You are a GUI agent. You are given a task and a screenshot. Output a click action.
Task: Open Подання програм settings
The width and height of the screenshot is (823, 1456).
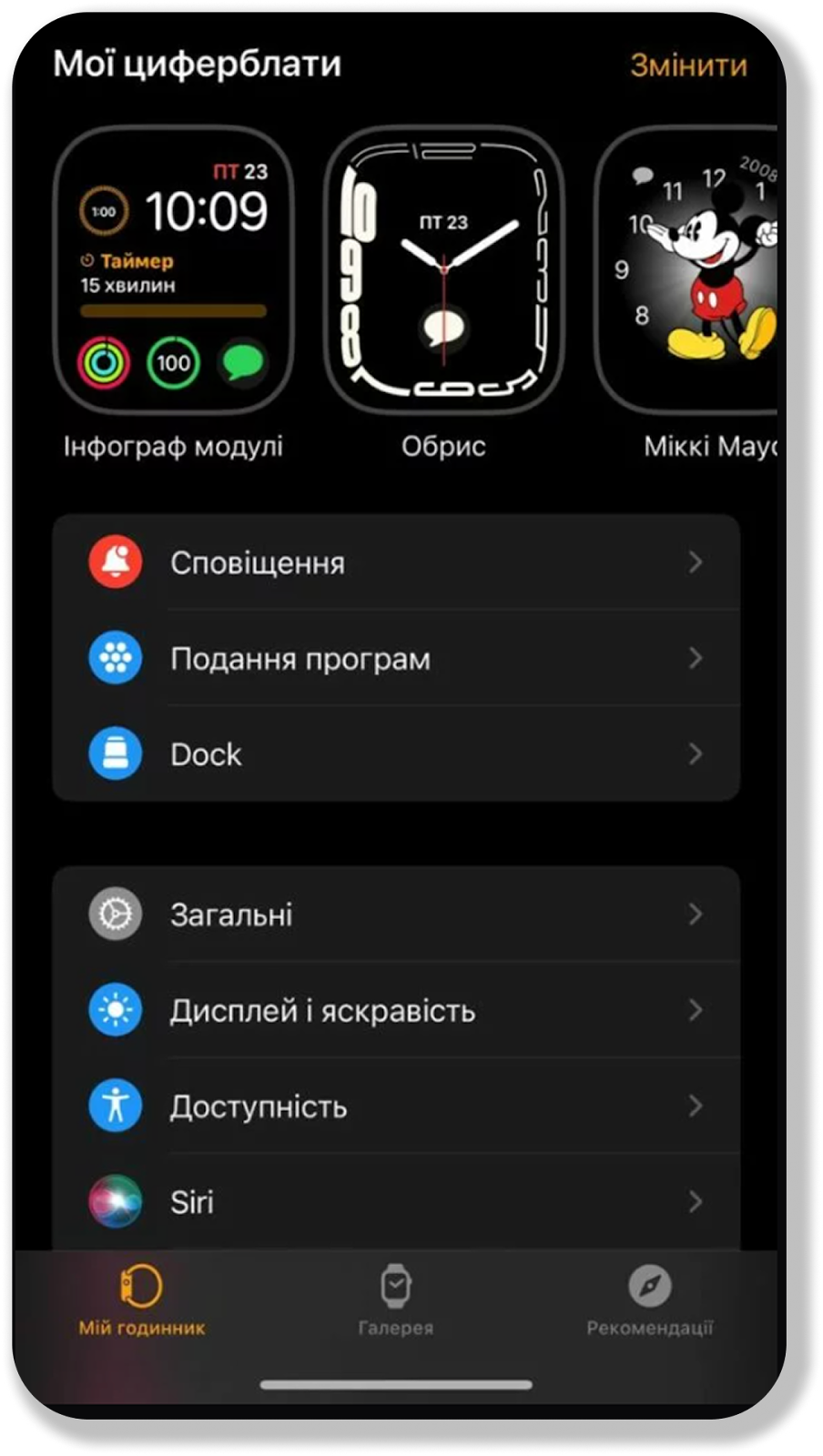(x=396, y=658)
